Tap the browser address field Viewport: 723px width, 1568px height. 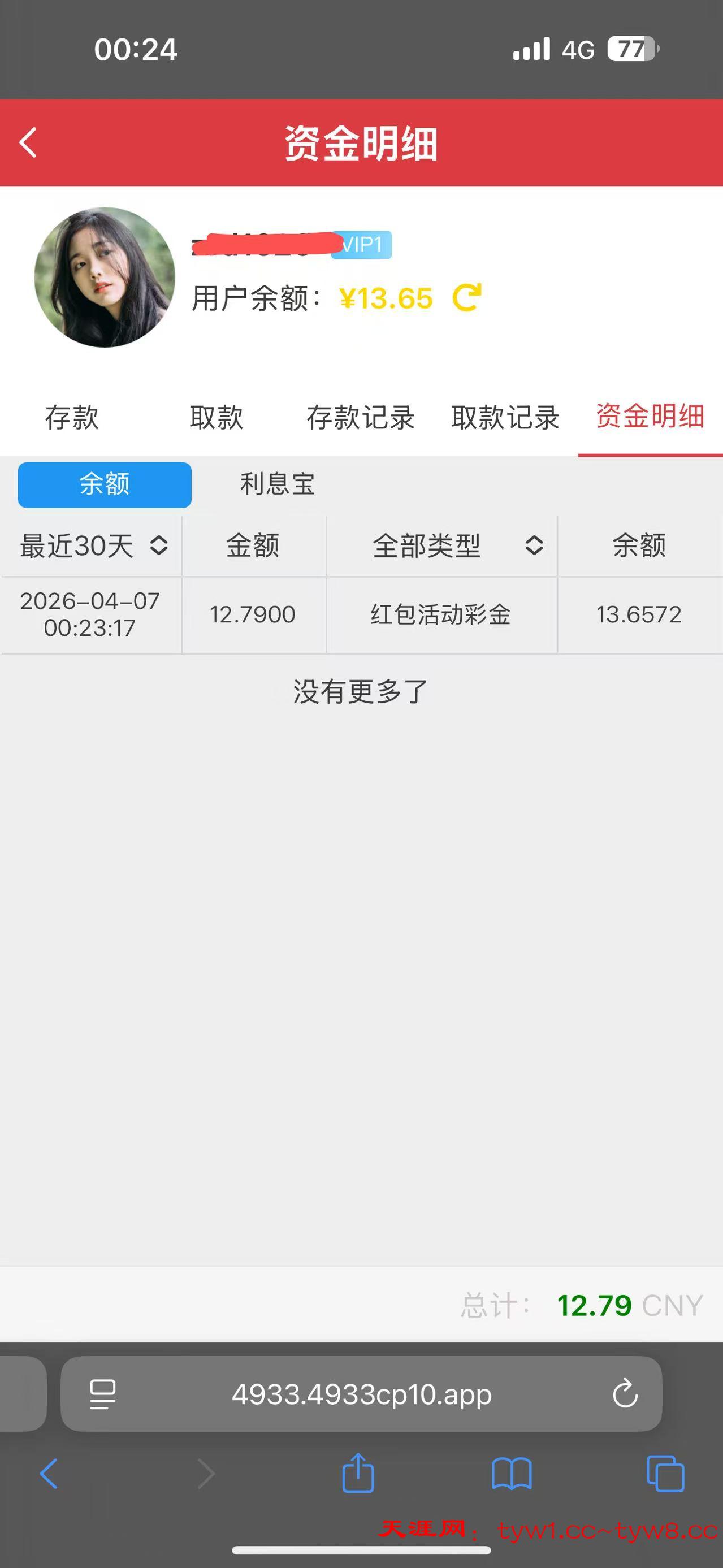click(362, 1393)
